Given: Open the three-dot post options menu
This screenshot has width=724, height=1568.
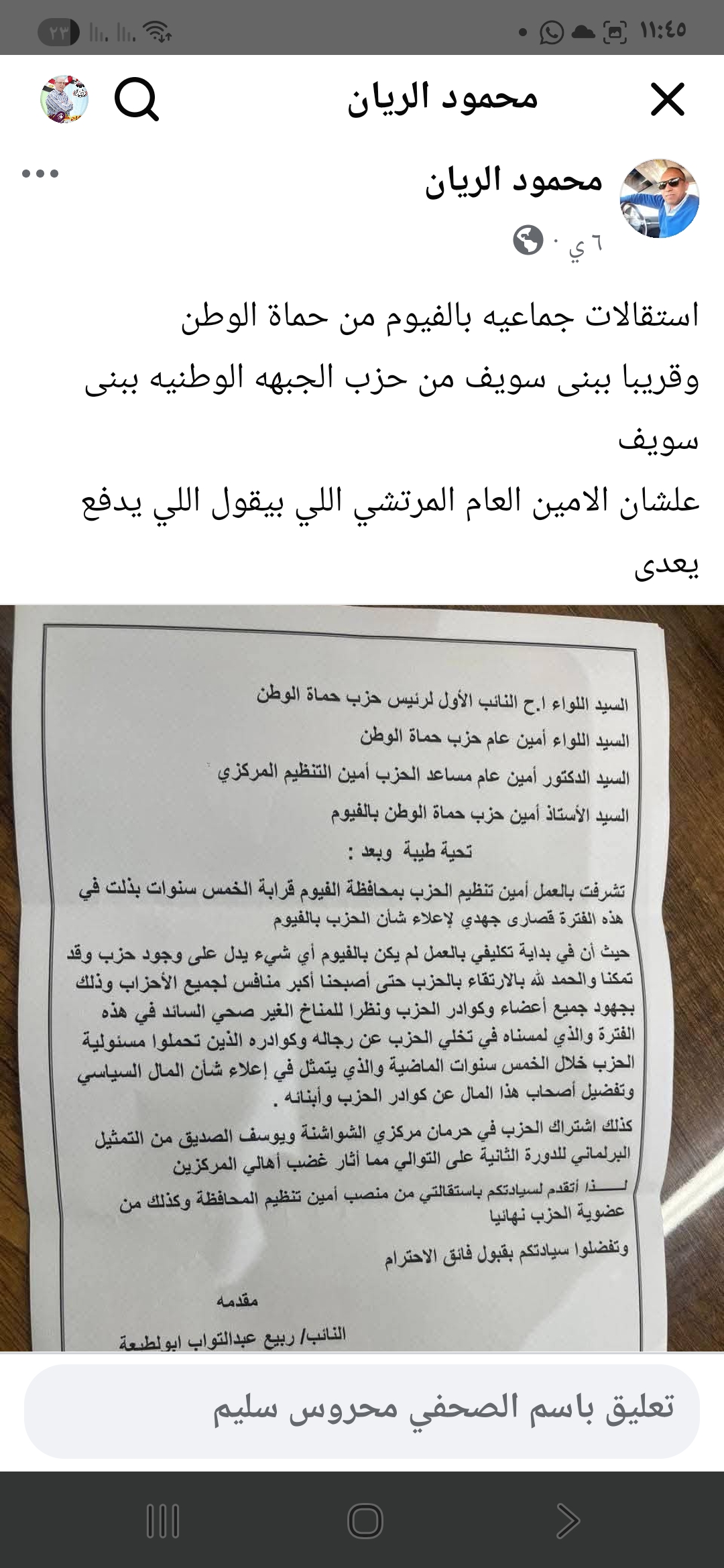Looking at the screenshot, I should pos(40,174).
